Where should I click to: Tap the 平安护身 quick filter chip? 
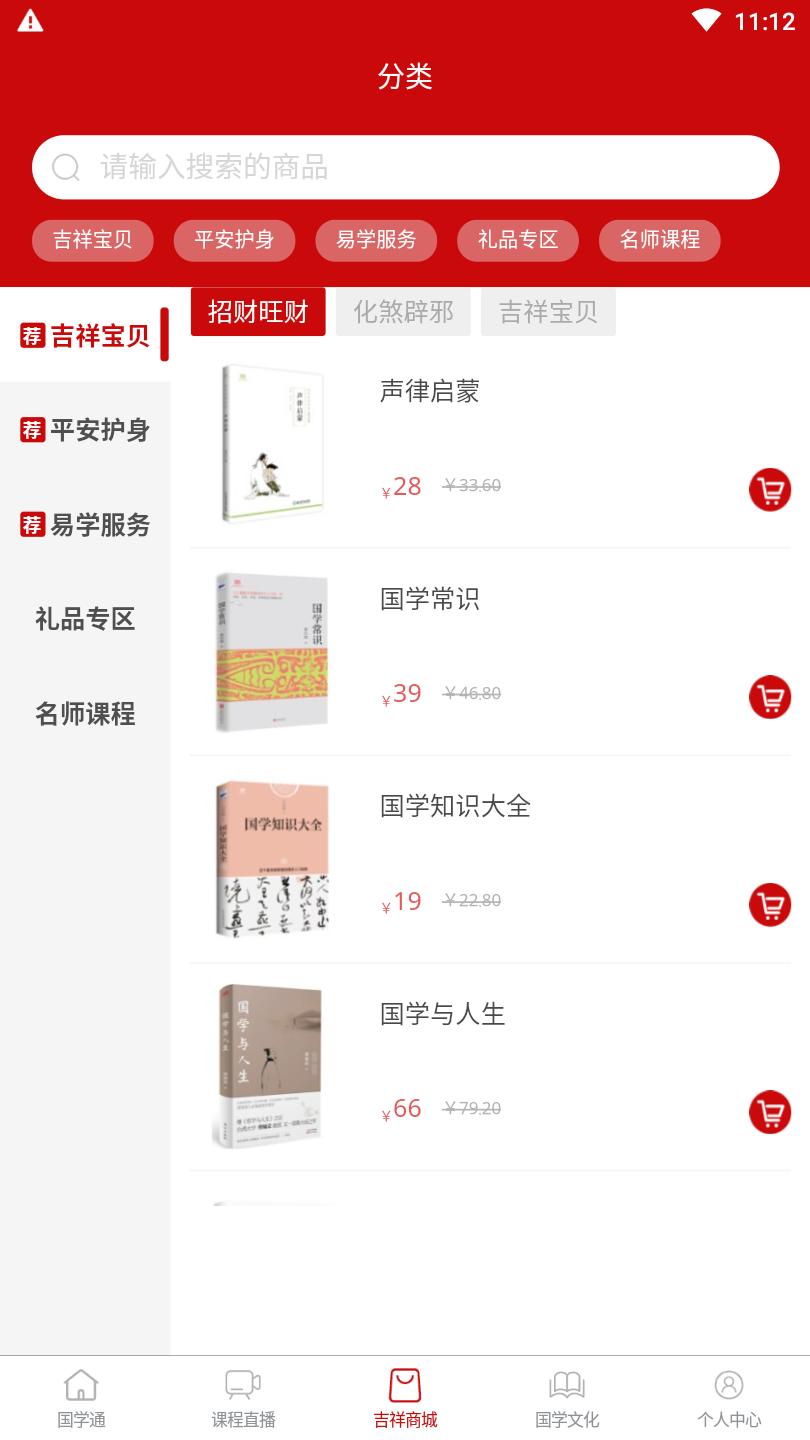(x=235, y=240)
